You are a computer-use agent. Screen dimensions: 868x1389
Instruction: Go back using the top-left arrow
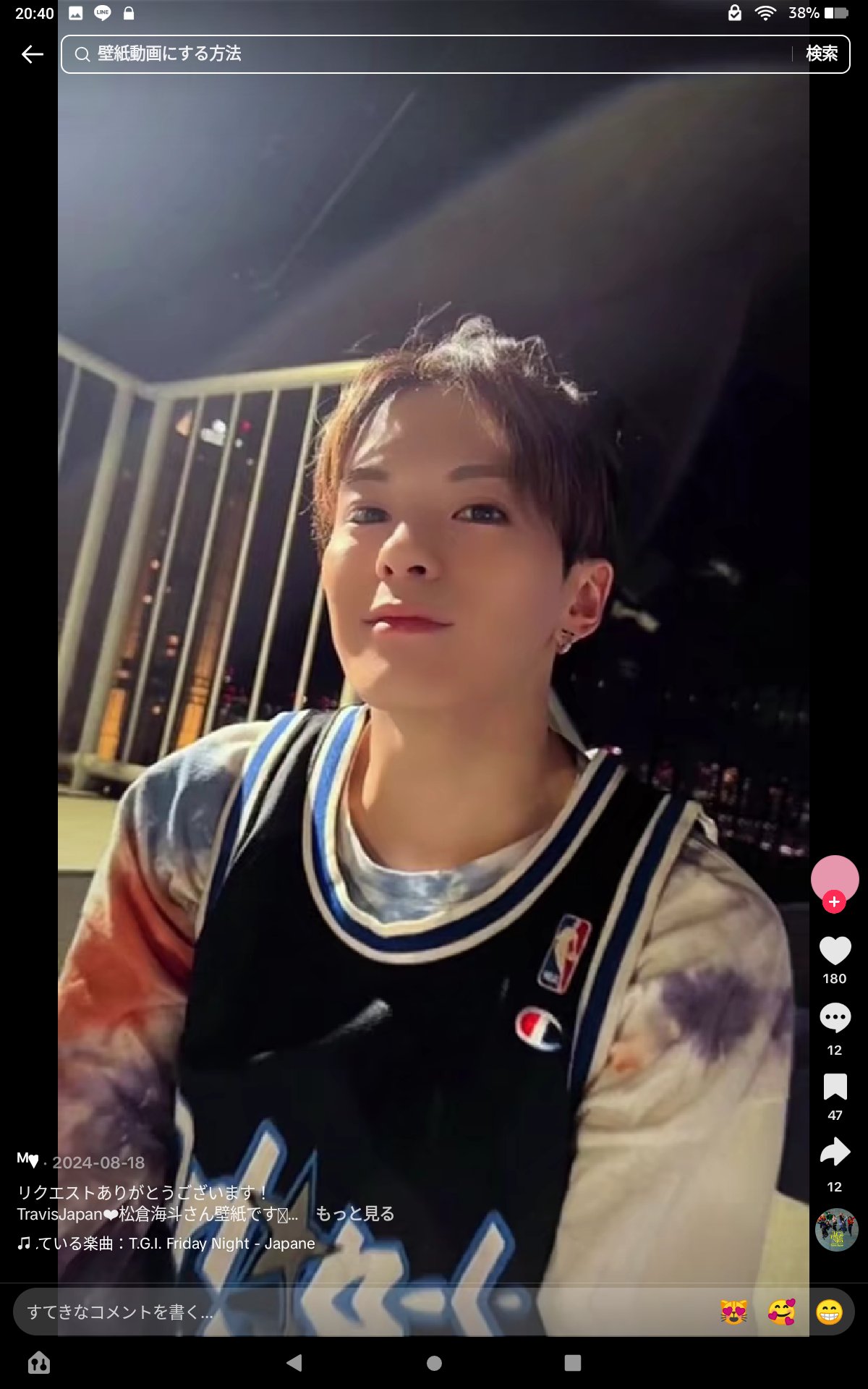[x=33, y=54]
